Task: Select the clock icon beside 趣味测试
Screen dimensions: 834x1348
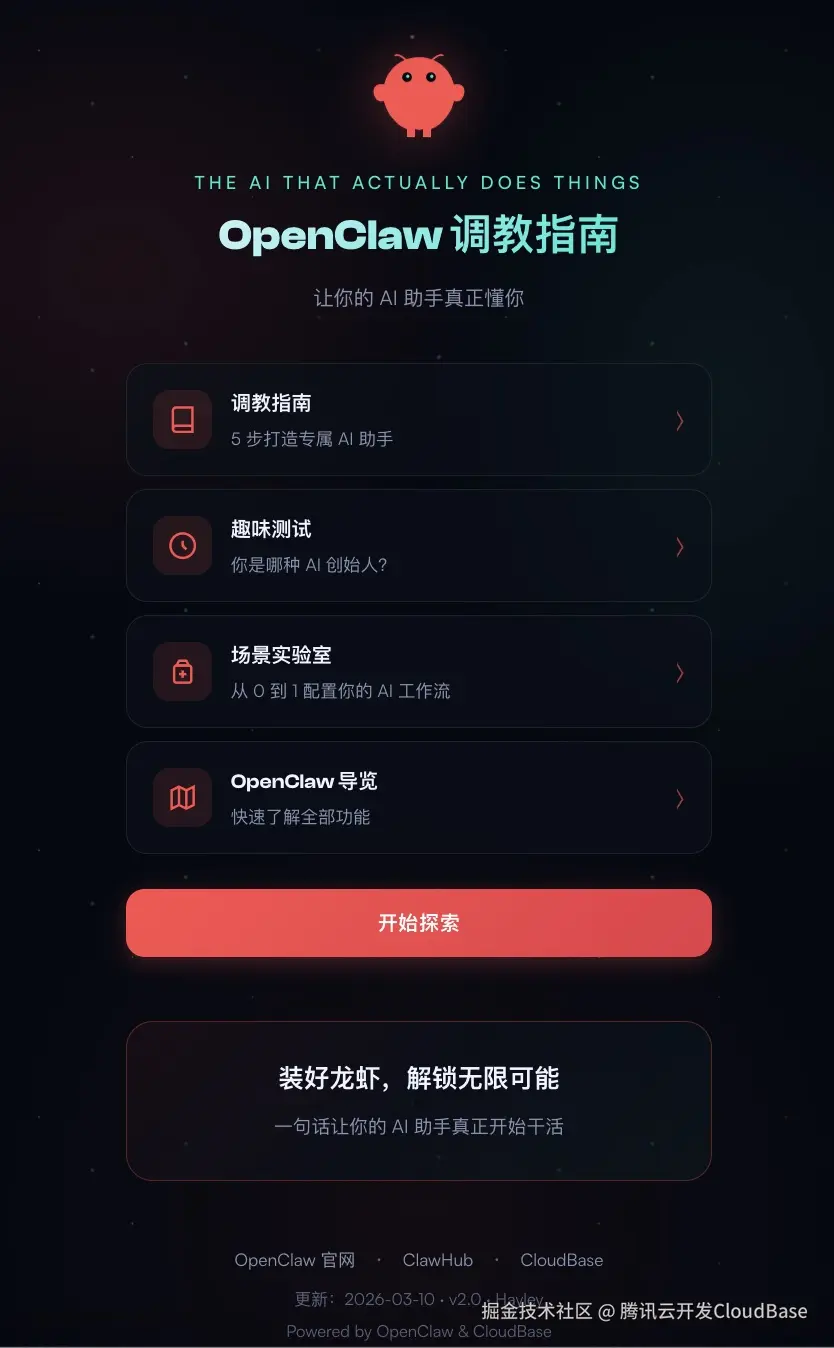Action: pyautogui.click(x=181, y=546)
